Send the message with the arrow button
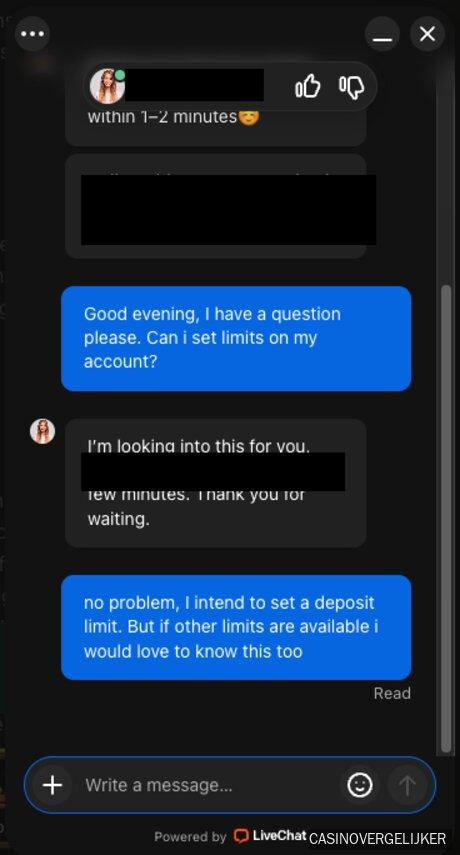Image resolution: width=460 pixels, height=855 pixels. pos(407,785)
